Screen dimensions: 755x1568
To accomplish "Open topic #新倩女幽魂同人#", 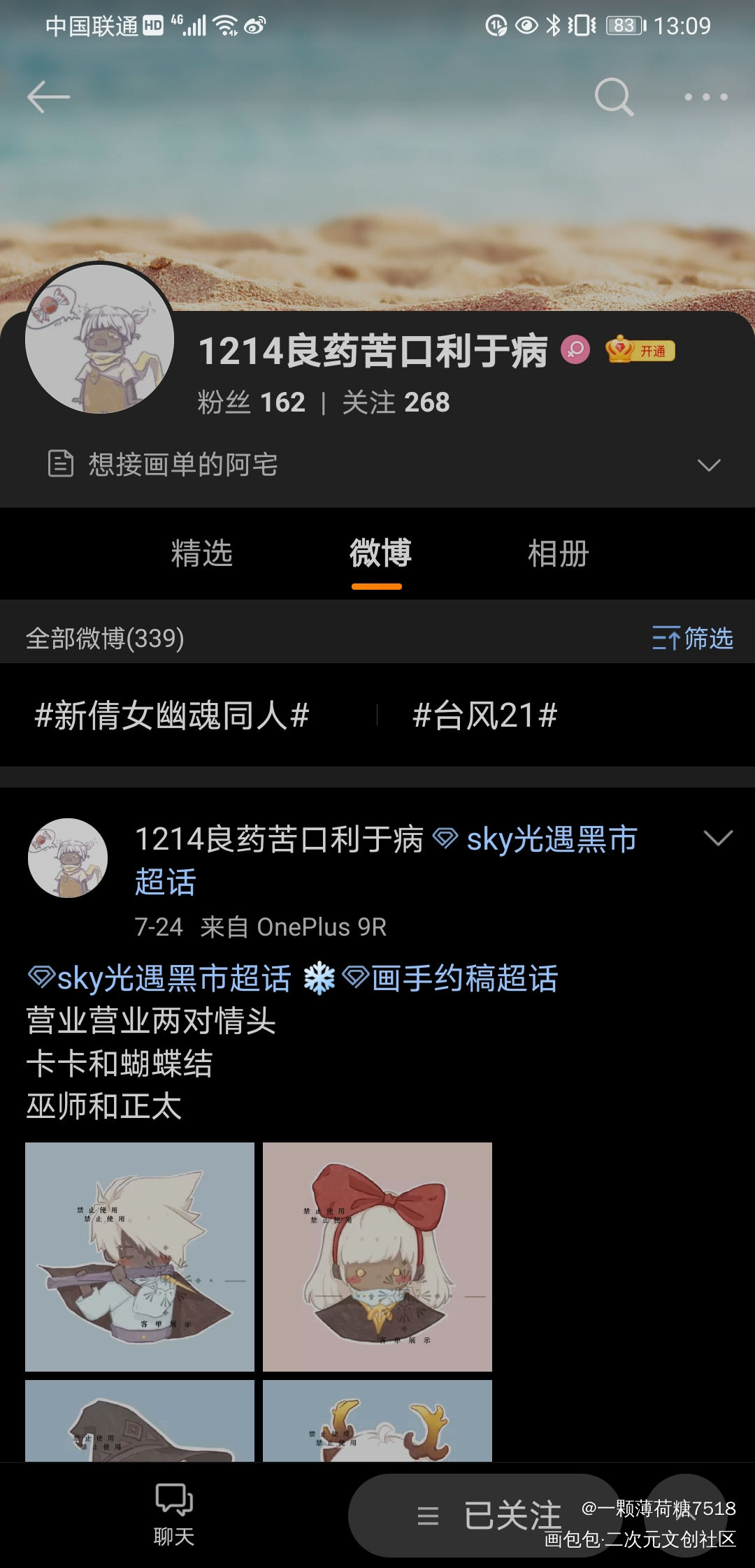I will click(x=172, y=716).
